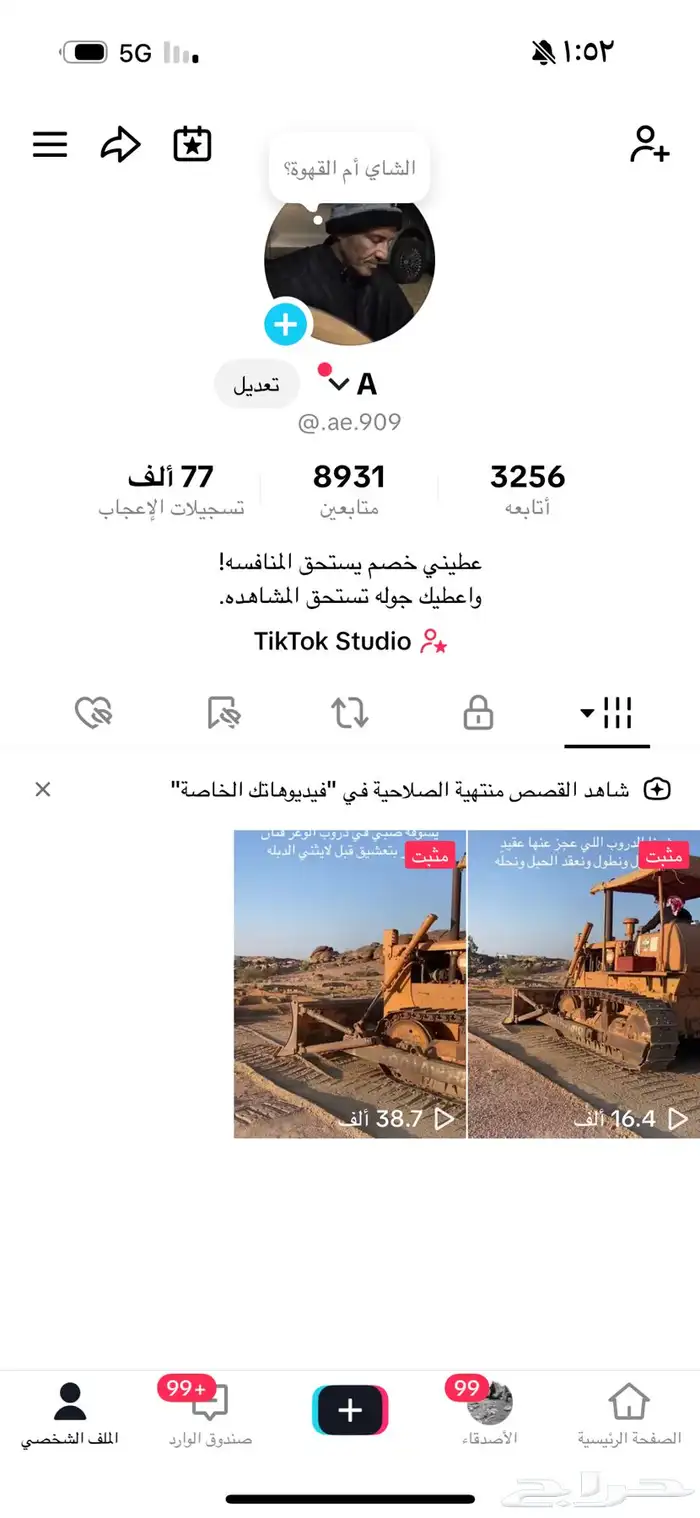Open the hamburger menu
The image size is (700, 1518).
click(50, 145)
